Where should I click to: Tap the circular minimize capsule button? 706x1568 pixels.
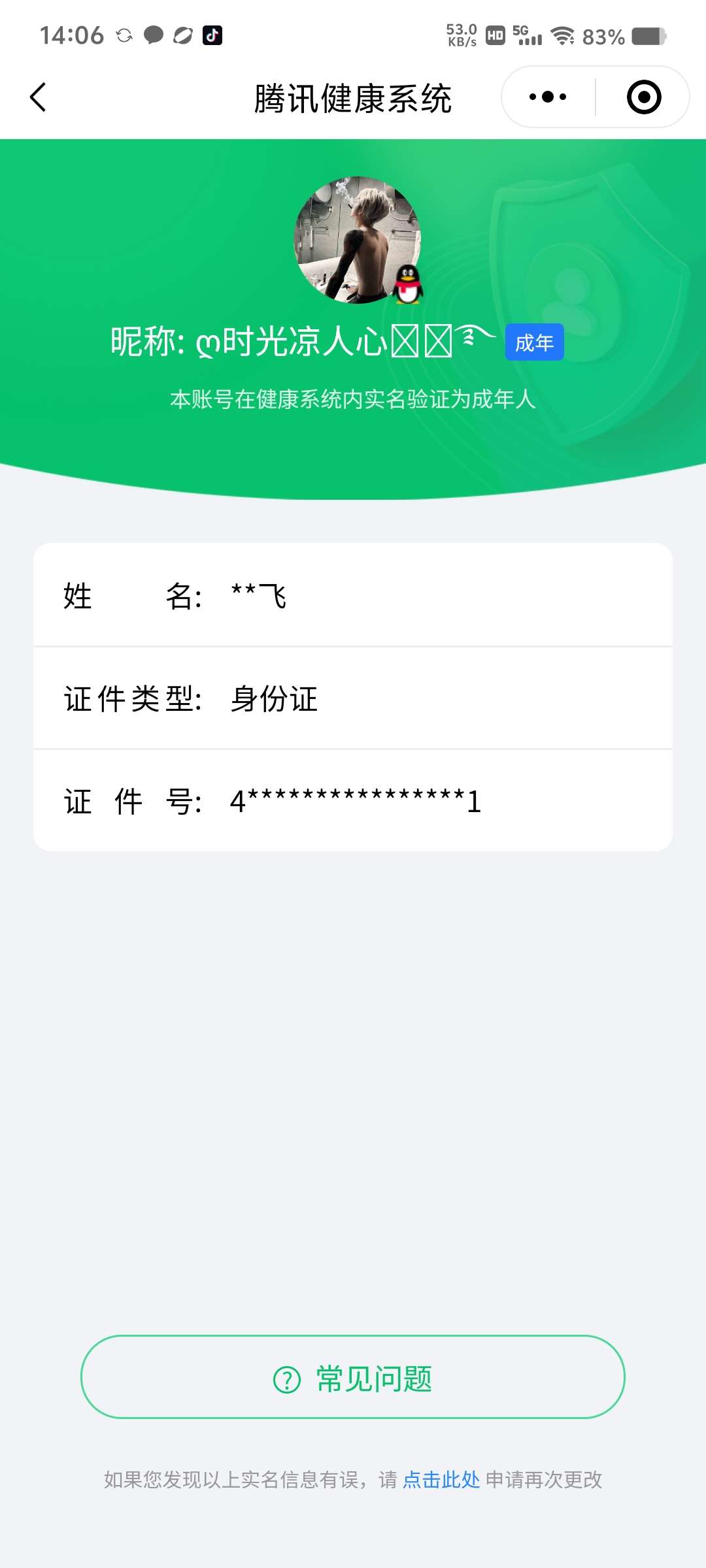[643, 96]
